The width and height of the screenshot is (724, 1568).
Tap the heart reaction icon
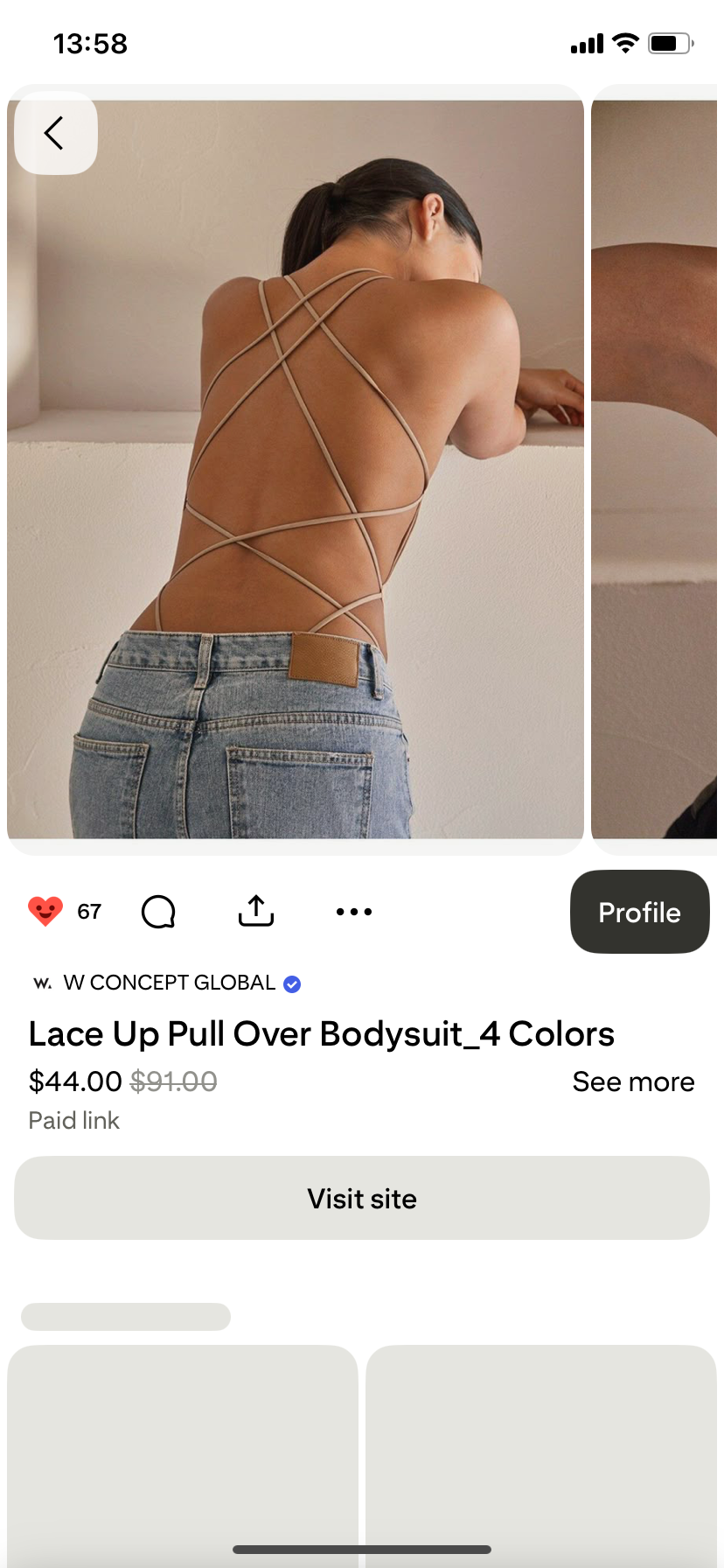[45, 911]
